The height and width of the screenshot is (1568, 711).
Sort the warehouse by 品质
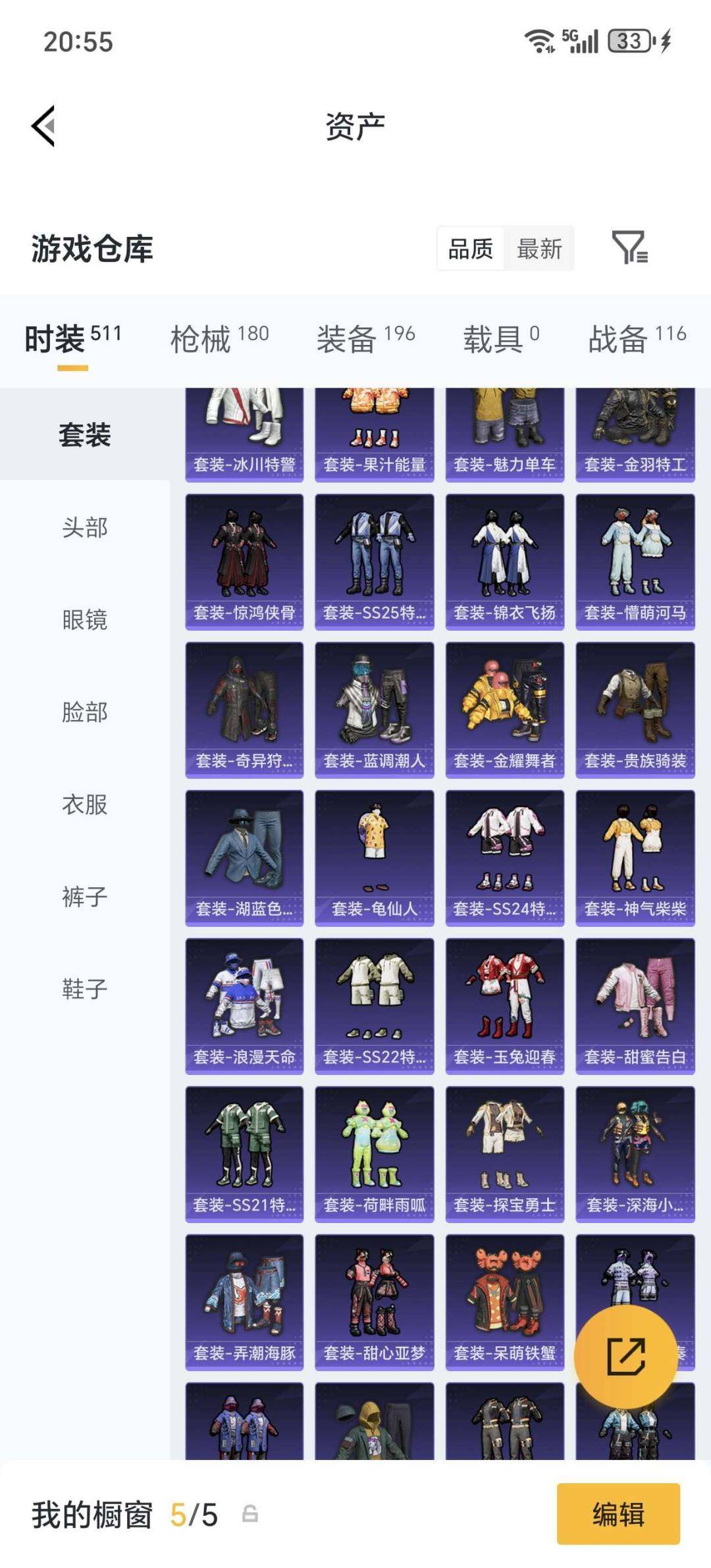pos(471,249)
